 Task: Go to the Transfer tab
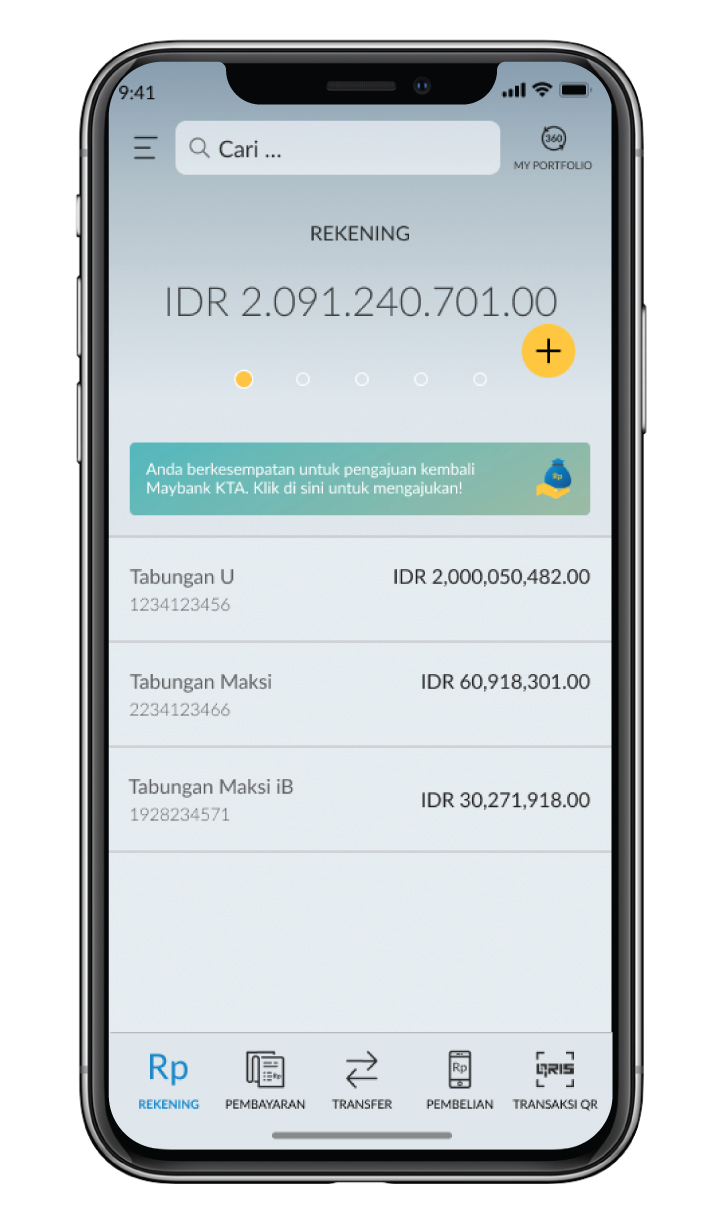361,1080
